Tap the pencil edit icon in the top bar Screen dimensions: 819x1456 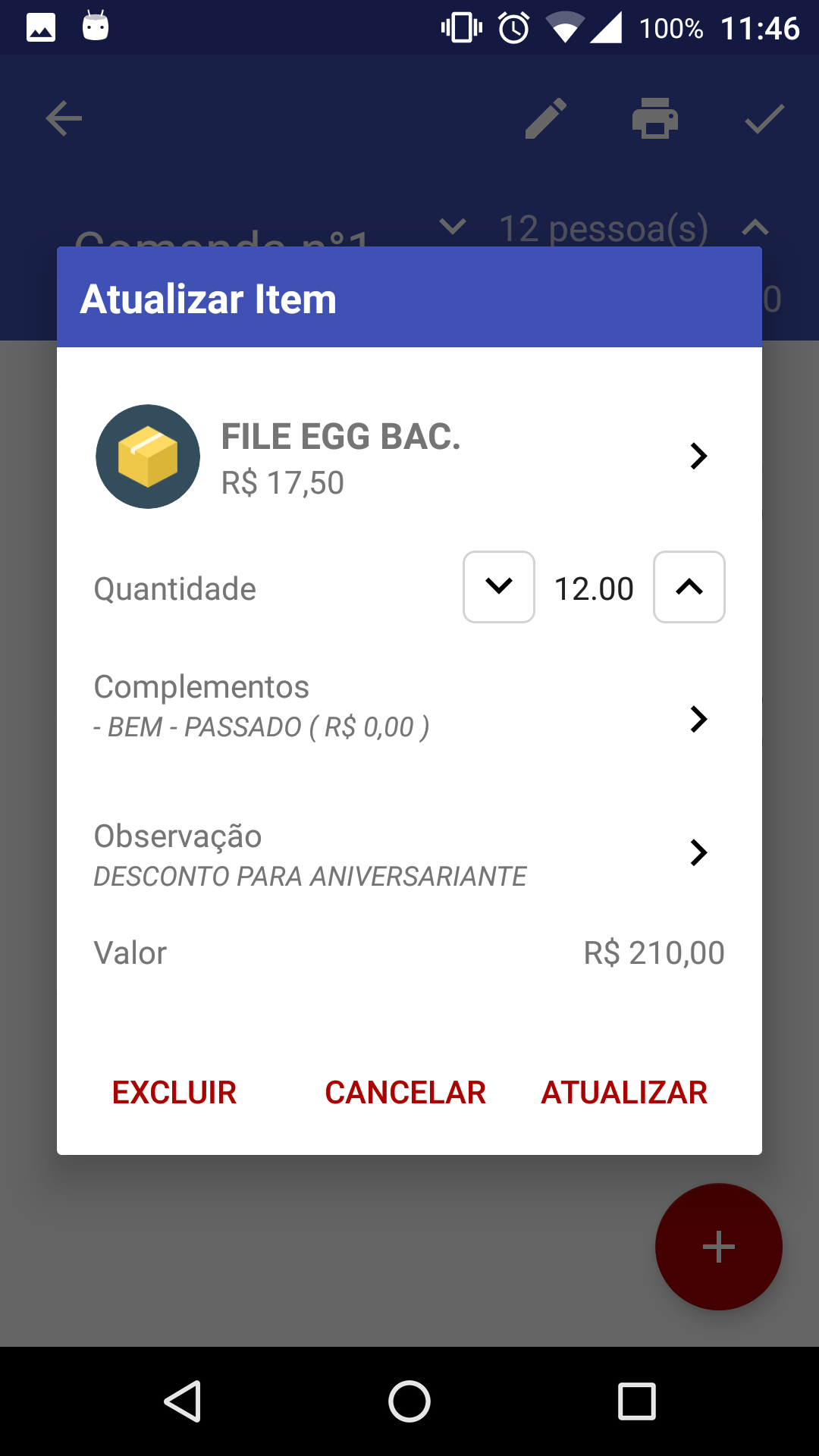[548, 118]
